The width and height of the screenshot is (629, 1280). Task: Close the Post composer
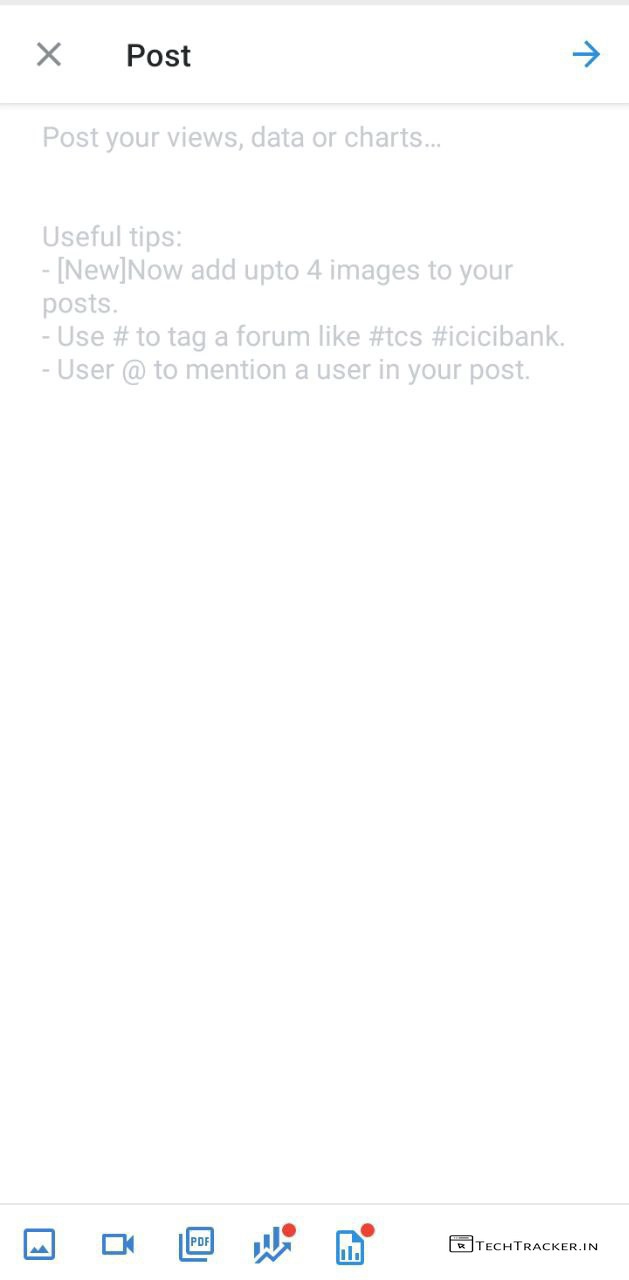click(48, 55)
